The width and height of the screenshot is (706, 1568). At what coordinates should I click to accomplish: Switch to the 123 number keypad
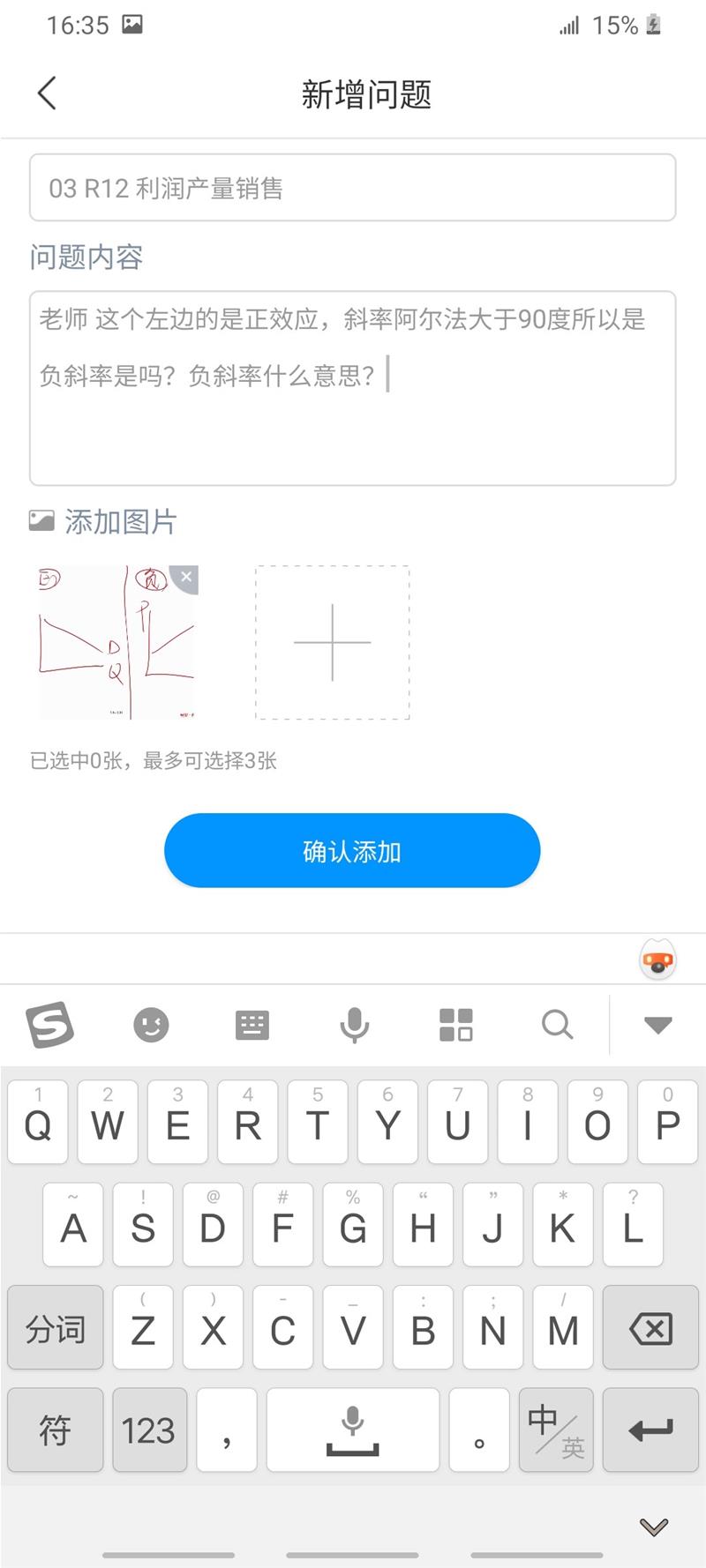149,1430
